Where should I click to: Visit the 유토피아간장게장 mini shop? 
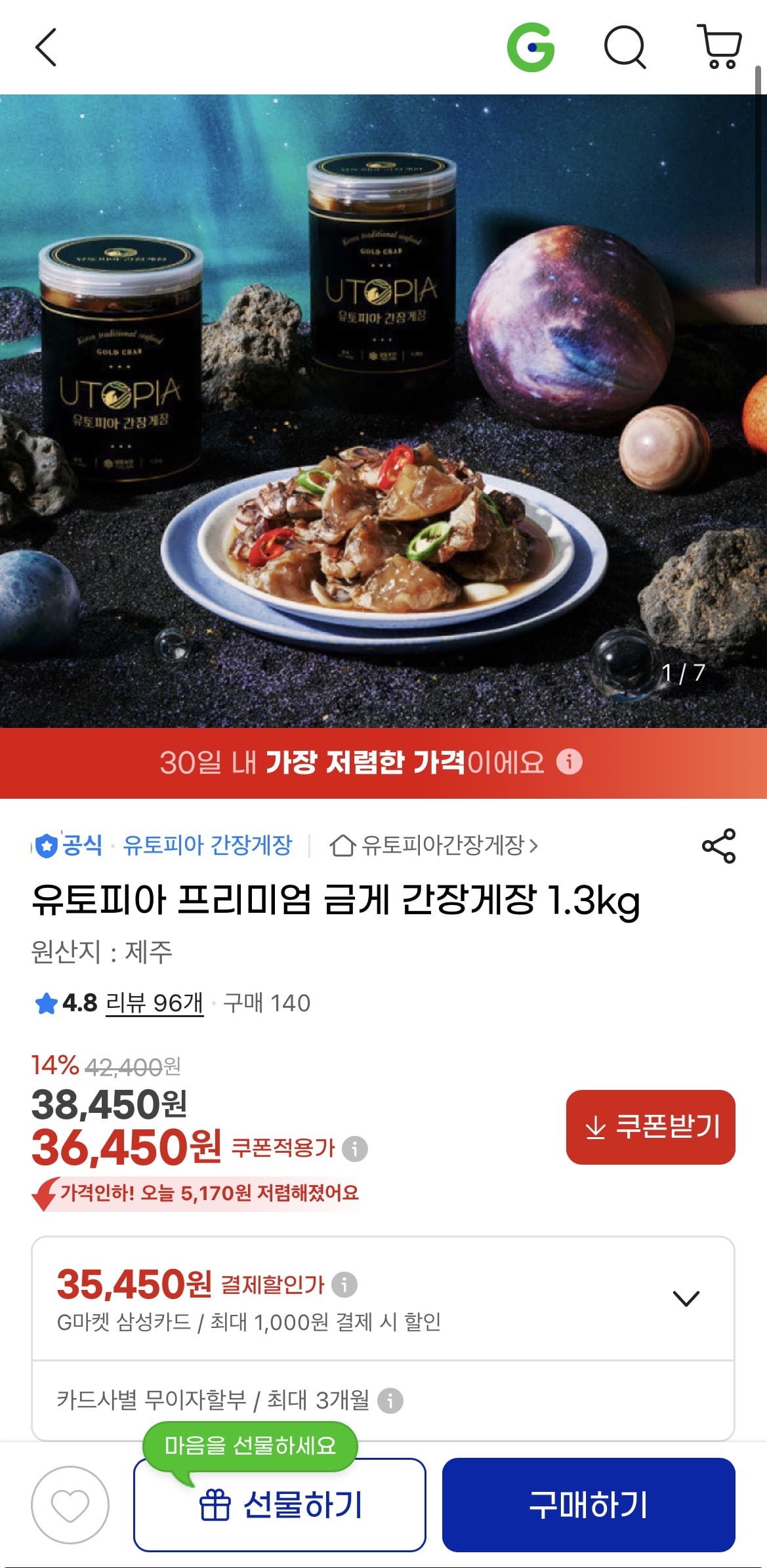tap(434, 845)
